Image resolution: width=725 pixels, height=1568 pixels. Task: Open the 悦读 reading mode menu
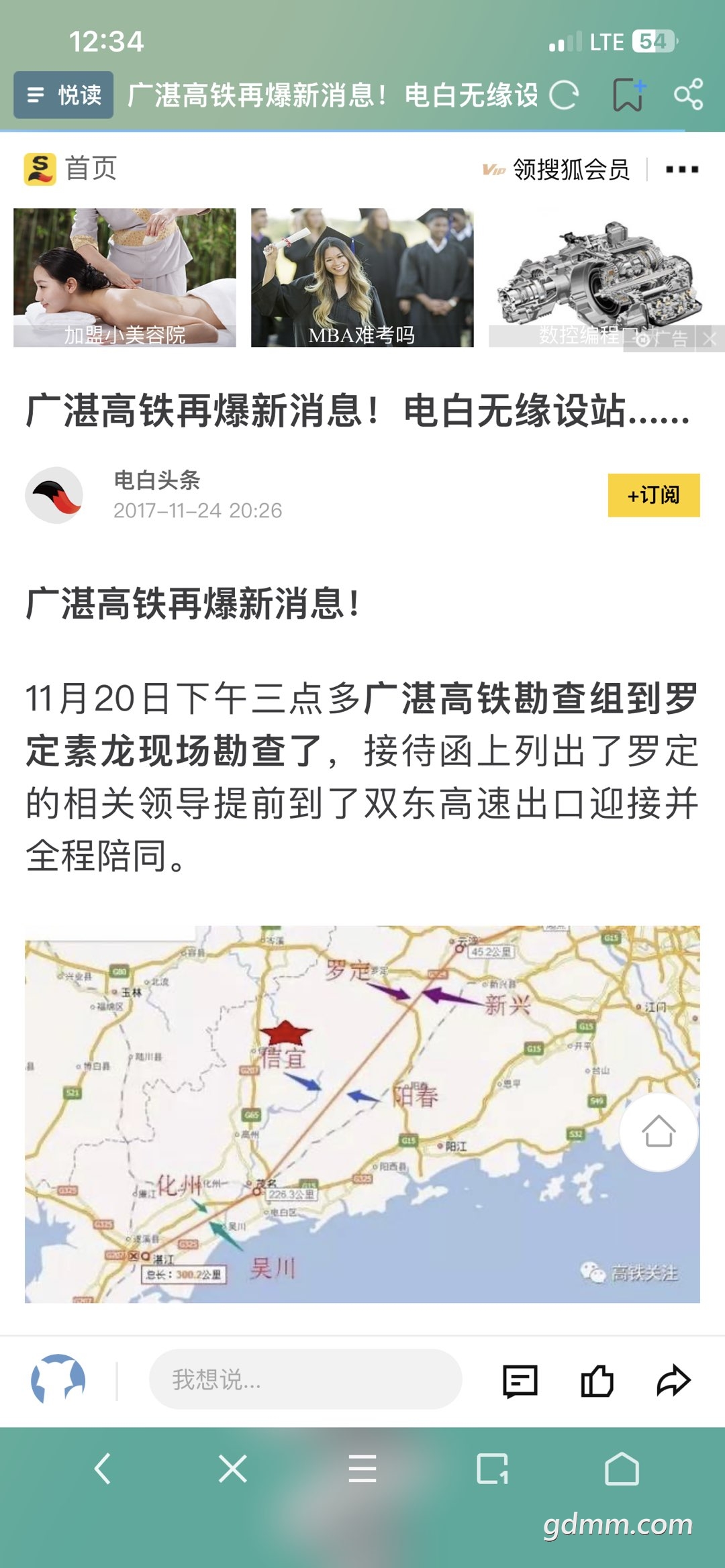coord(64,95)
